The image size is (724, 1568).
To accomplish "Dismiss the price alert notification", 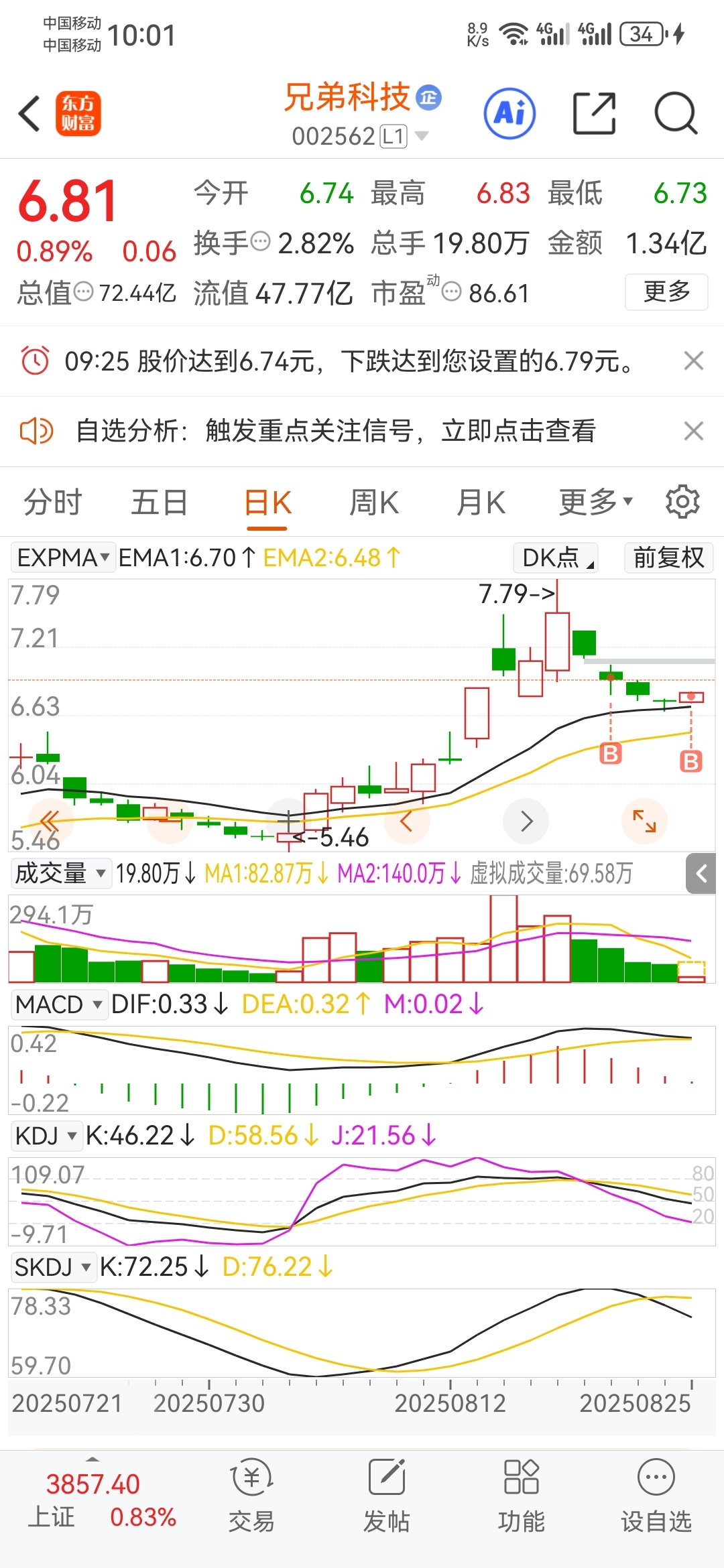I will click(693, 361).
